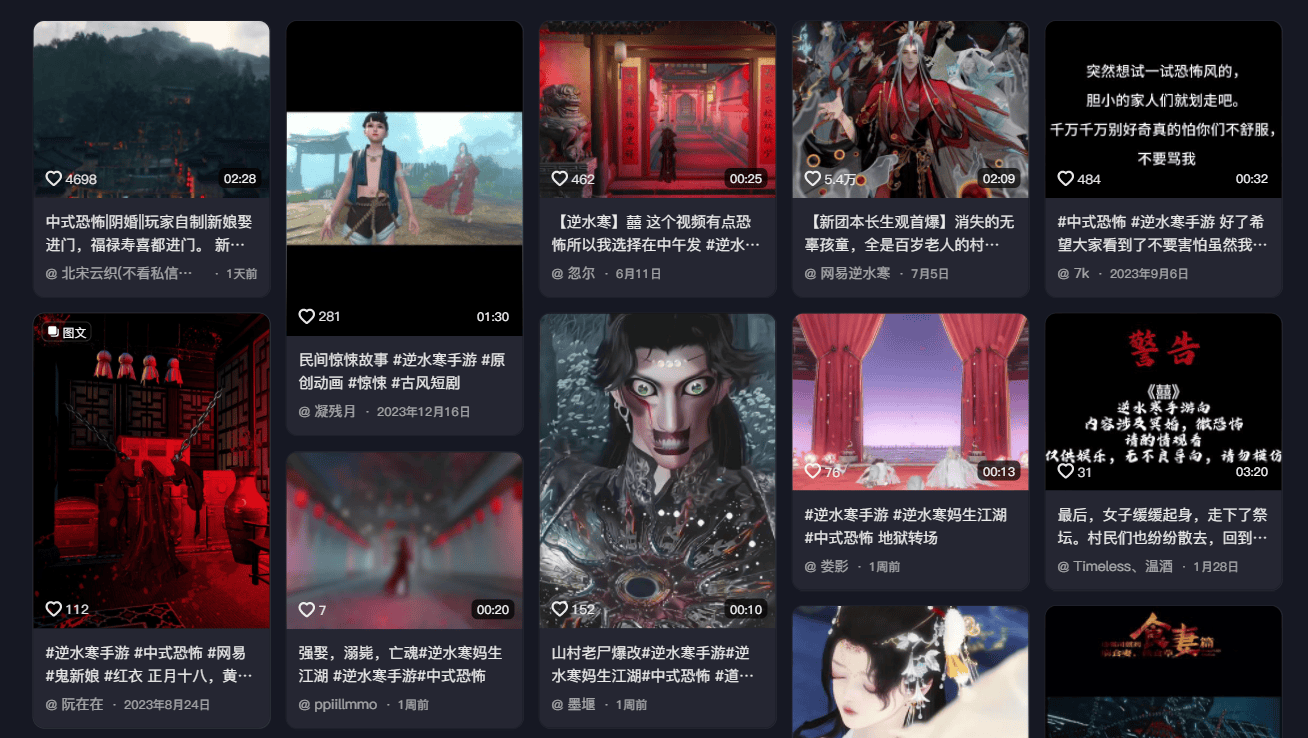Screen dimensions: 1308x738
Task: Open the video by 北宋云织 about 中式恐怖阴婚
Action: tap(151, 108)
